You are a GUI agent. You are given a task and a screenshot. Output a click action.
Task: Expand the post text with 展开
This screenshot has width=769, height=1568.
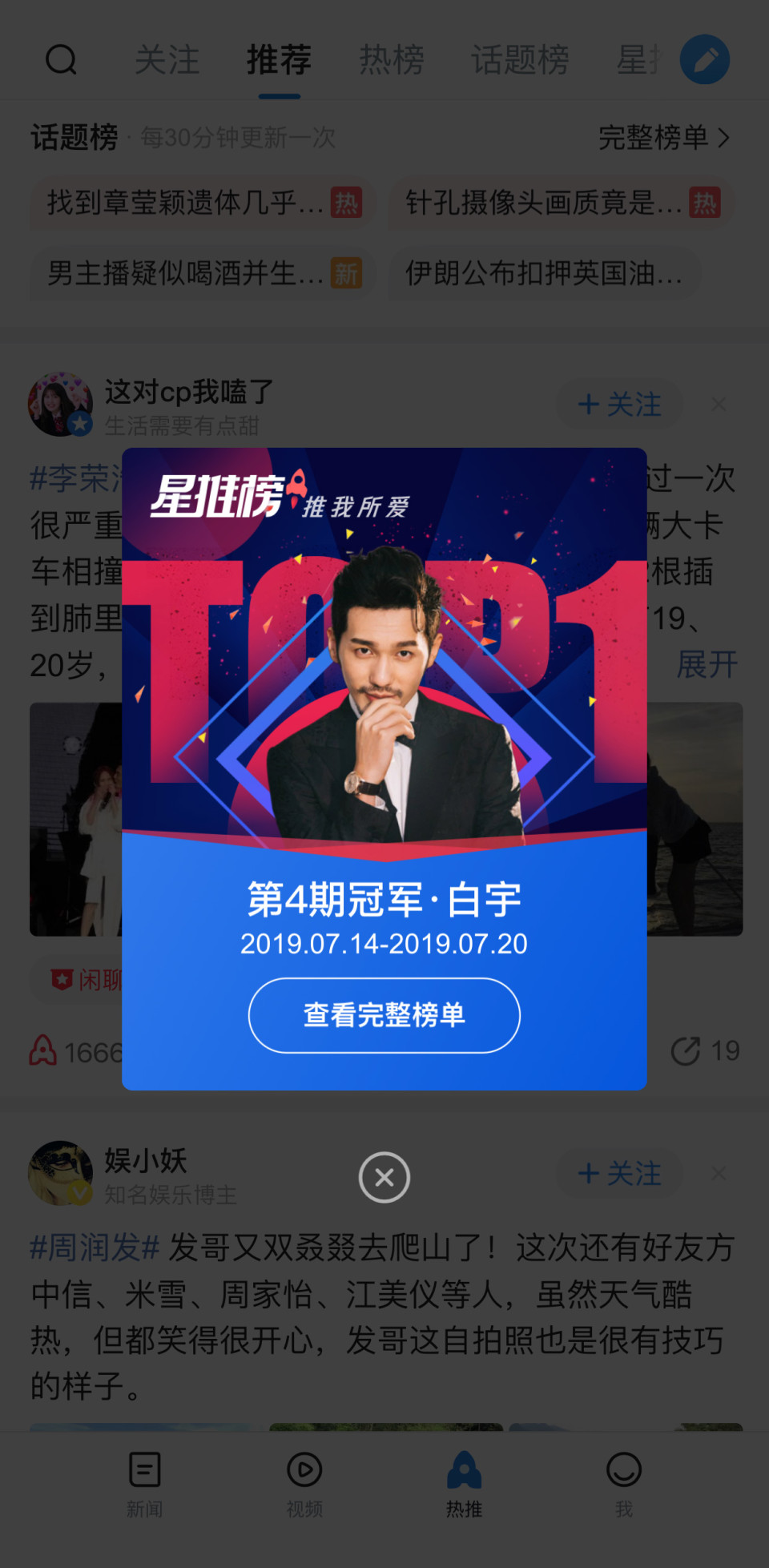(707, 664)
